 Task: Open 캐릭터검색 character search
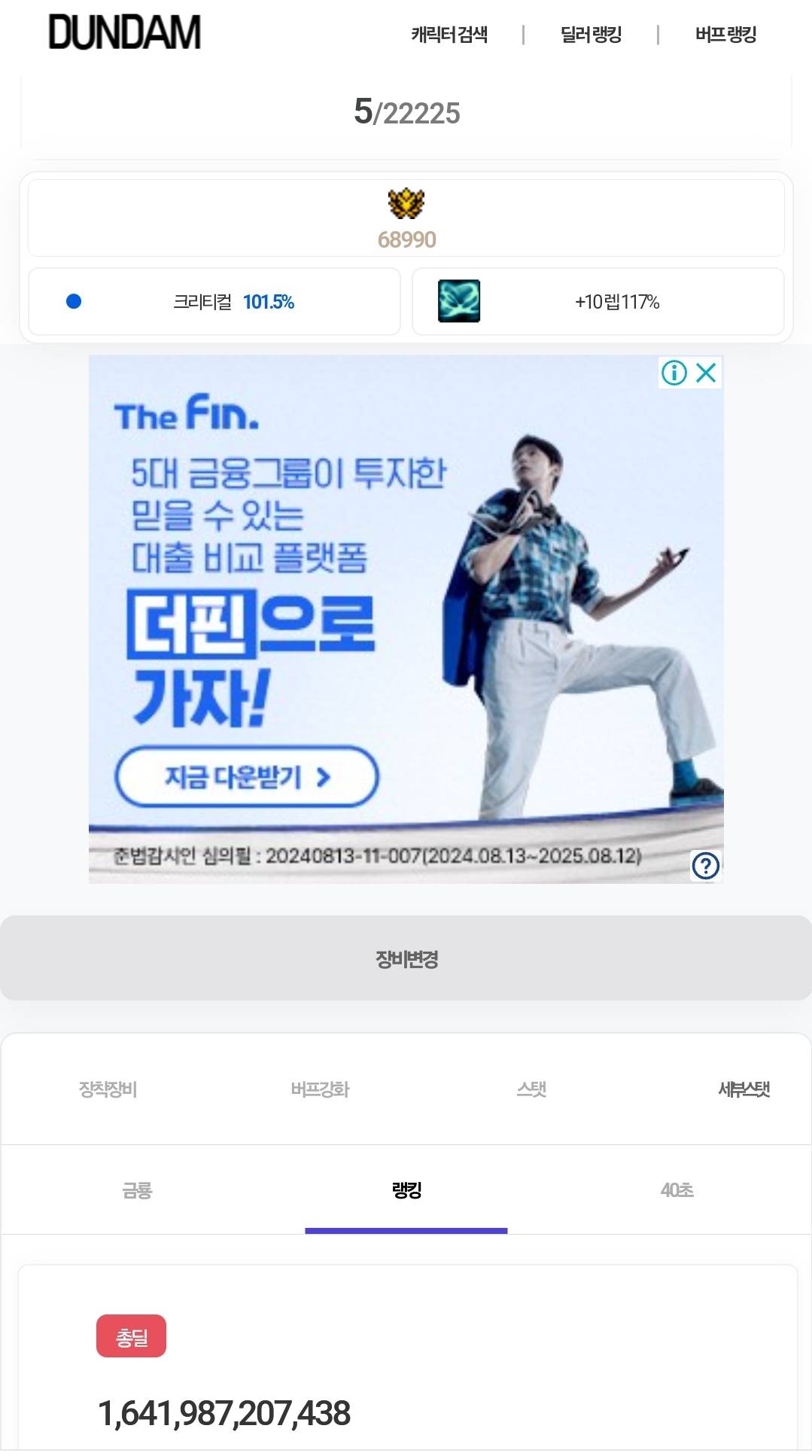click(449, 35)
